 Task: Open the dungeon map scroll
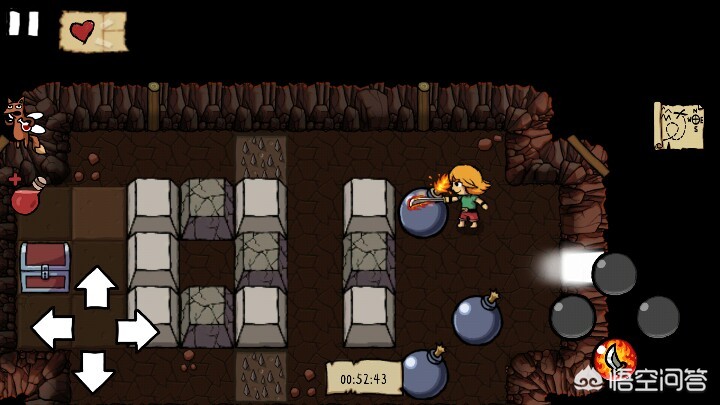coord(678,125)
